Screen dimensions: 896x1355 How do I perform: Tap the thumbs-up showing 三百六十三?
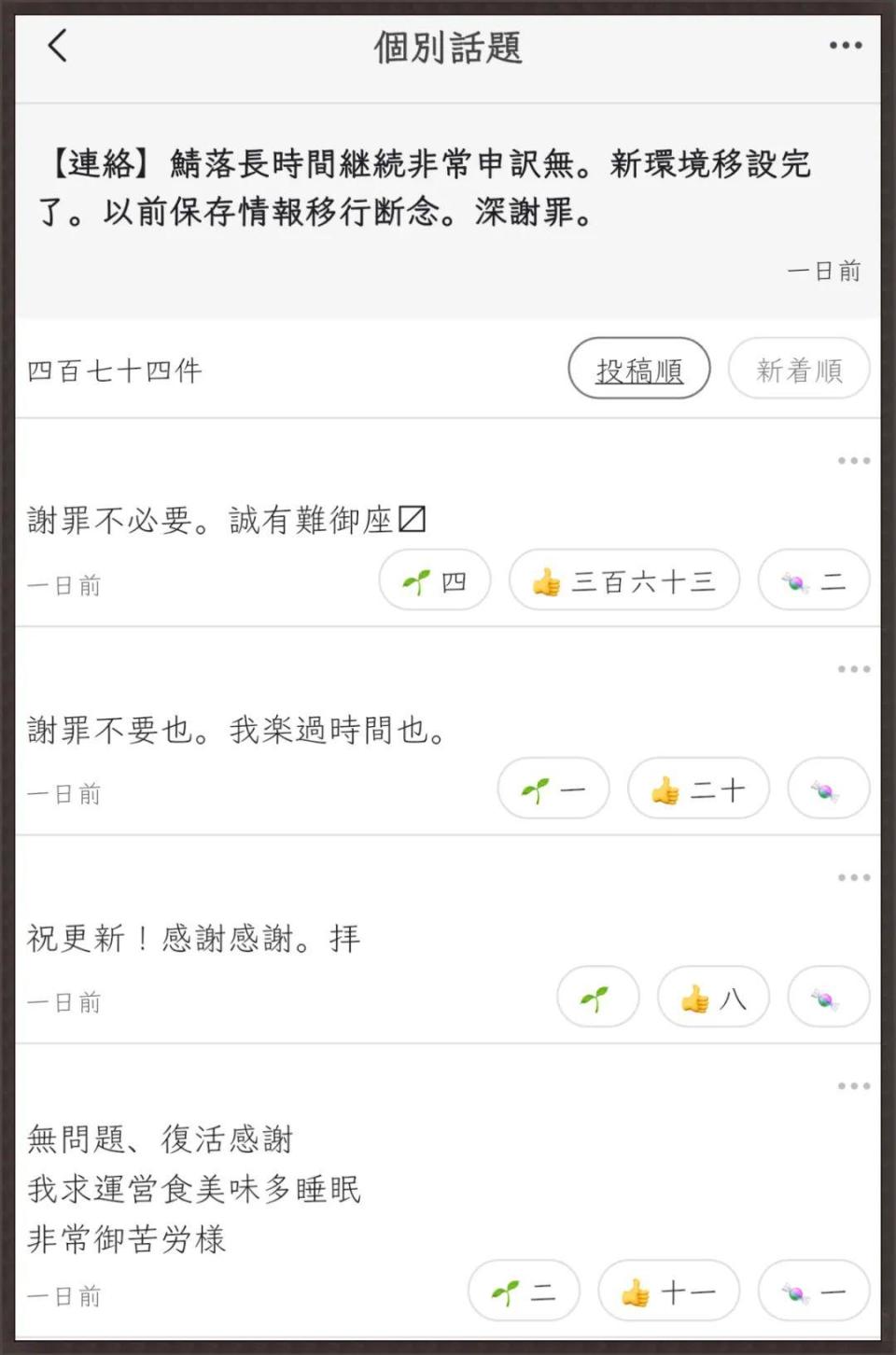coord(624,580)
